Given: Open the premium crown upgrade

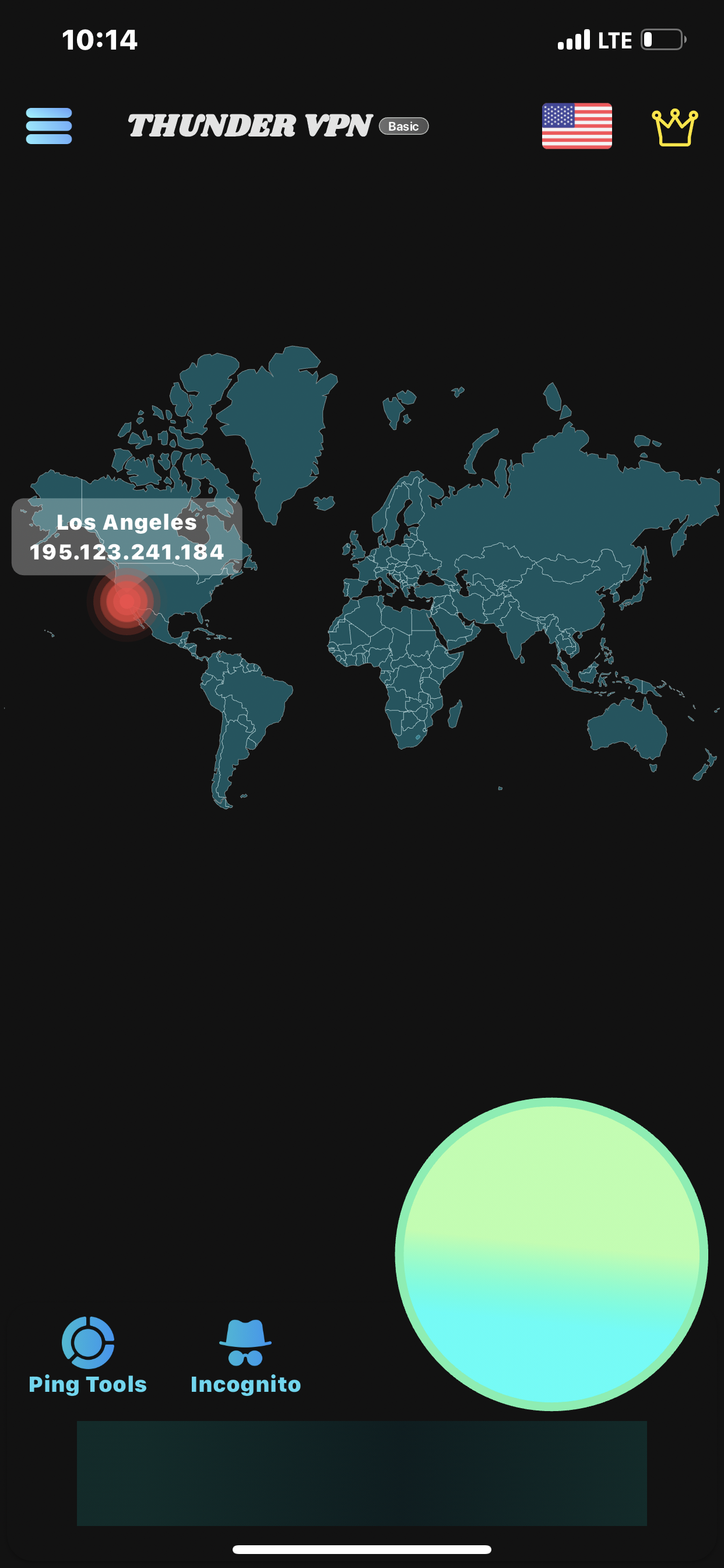Looking at the screenshot, I should (x=674, y=127).
